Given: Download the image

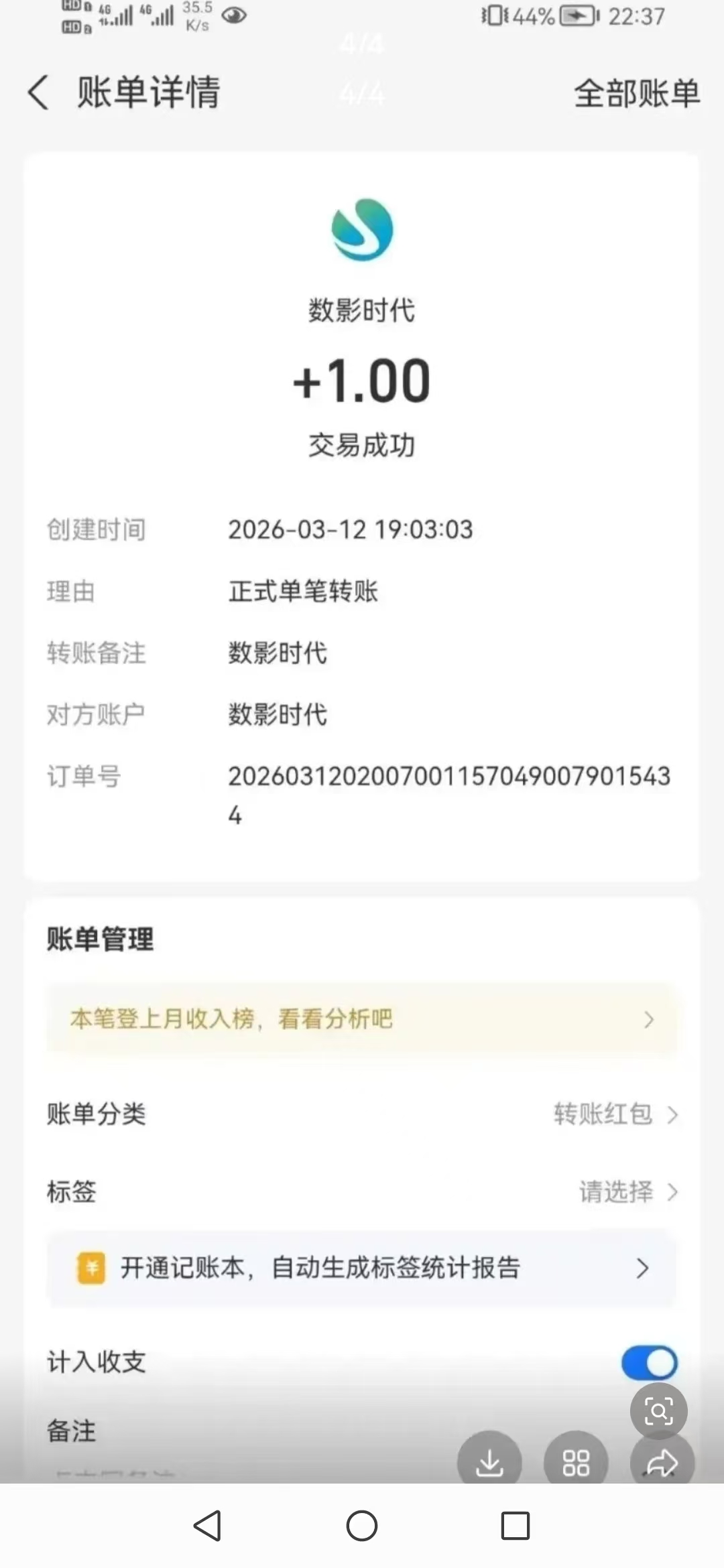Looking at the screenshot, I should pyautogui.click(x=489, y=1462).
